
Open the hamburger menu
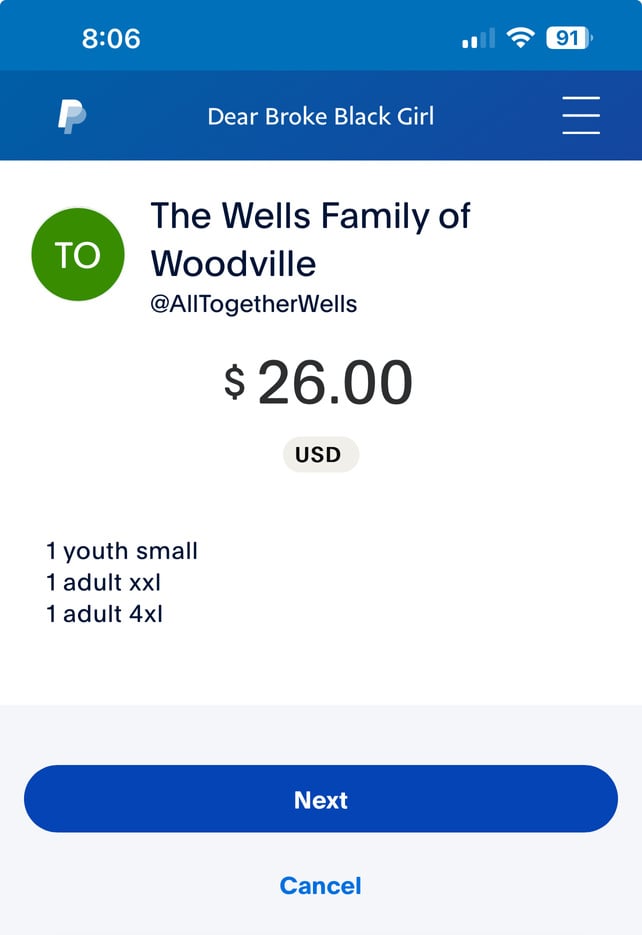click(x=580, y=116)
